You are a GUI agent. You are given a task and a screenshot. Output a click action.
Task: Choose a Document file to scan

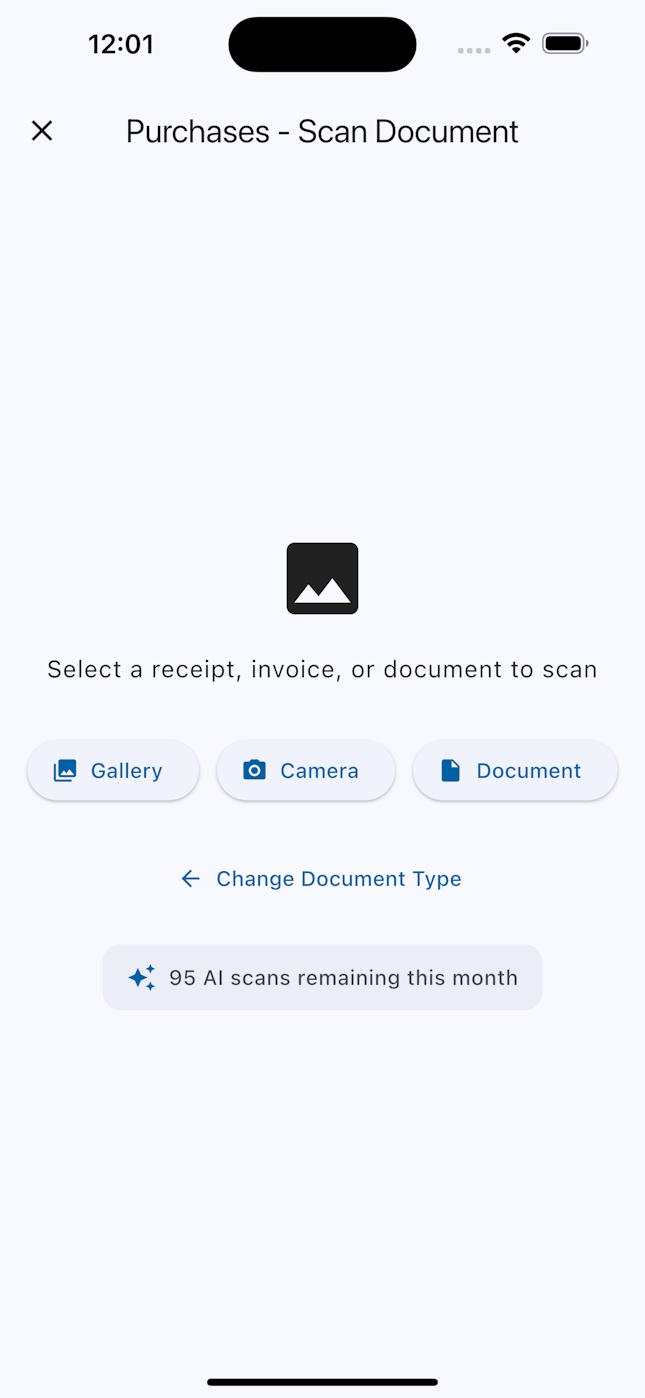[x=515, y=770]
